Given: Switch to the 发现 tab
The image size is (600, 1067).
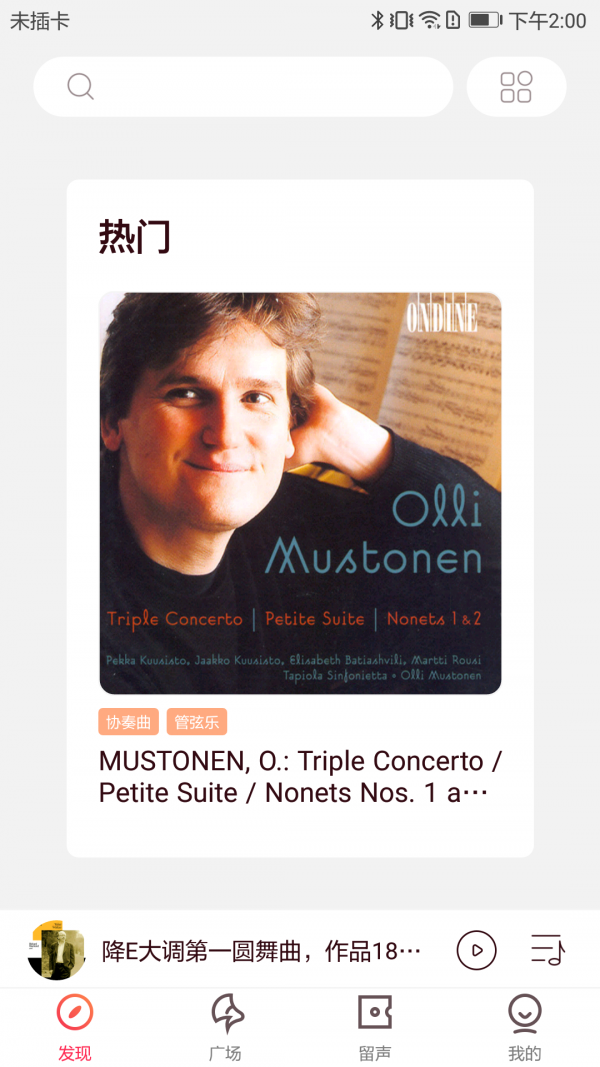Looking at the screenshot, I should click(75, 1027).
